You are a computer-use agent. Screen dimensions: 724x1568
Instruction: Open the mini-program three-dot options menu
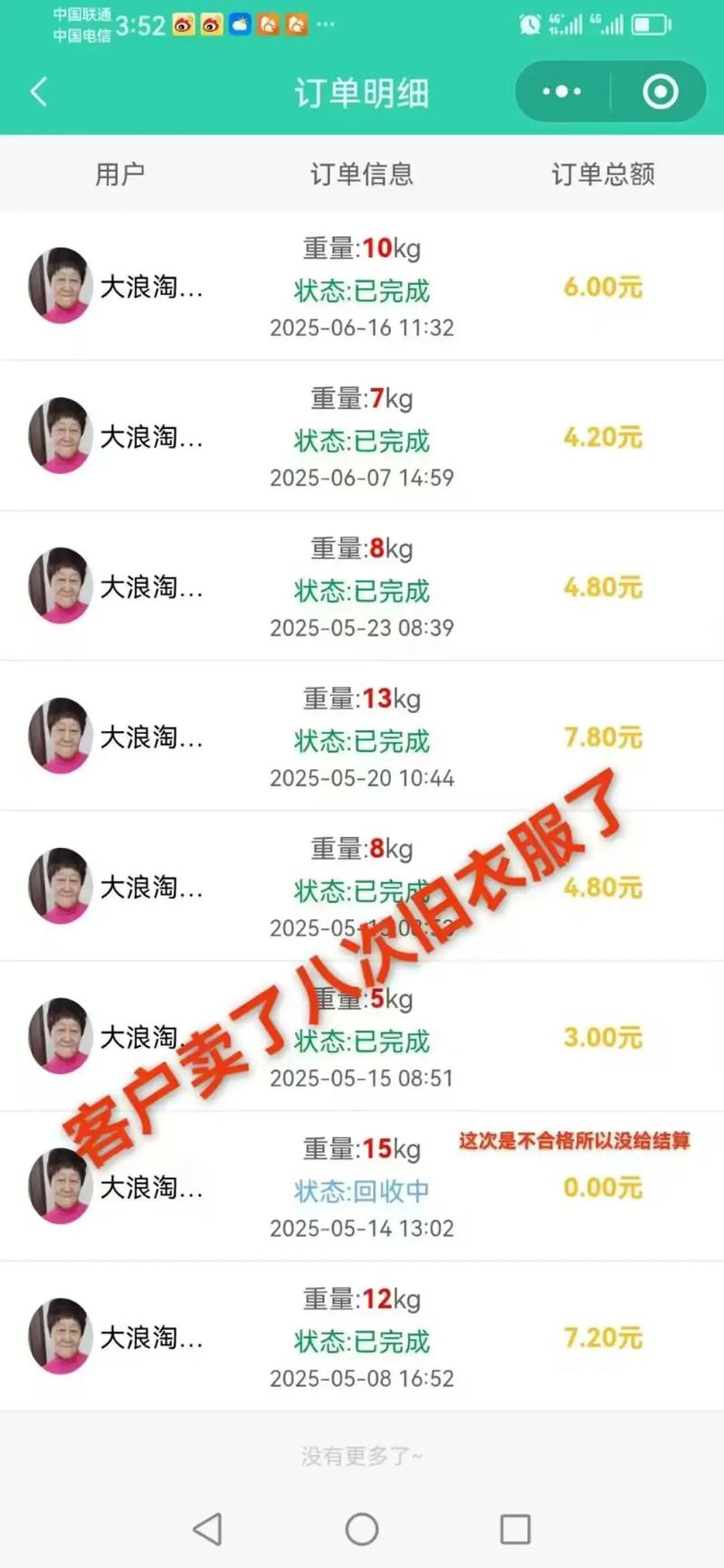tap(561, 91)
